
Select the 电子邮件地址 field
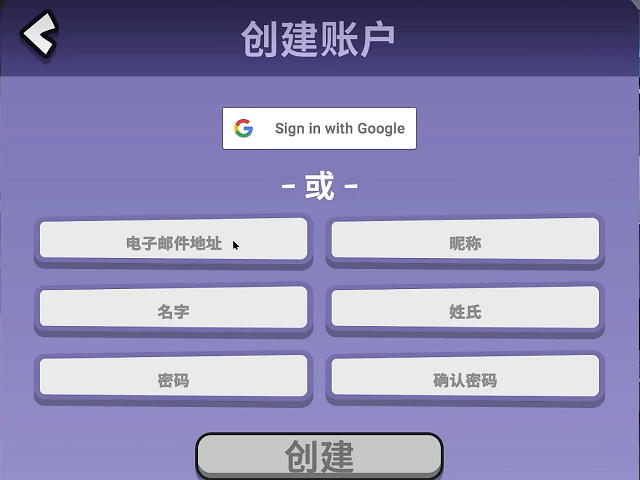pos(173,241)
